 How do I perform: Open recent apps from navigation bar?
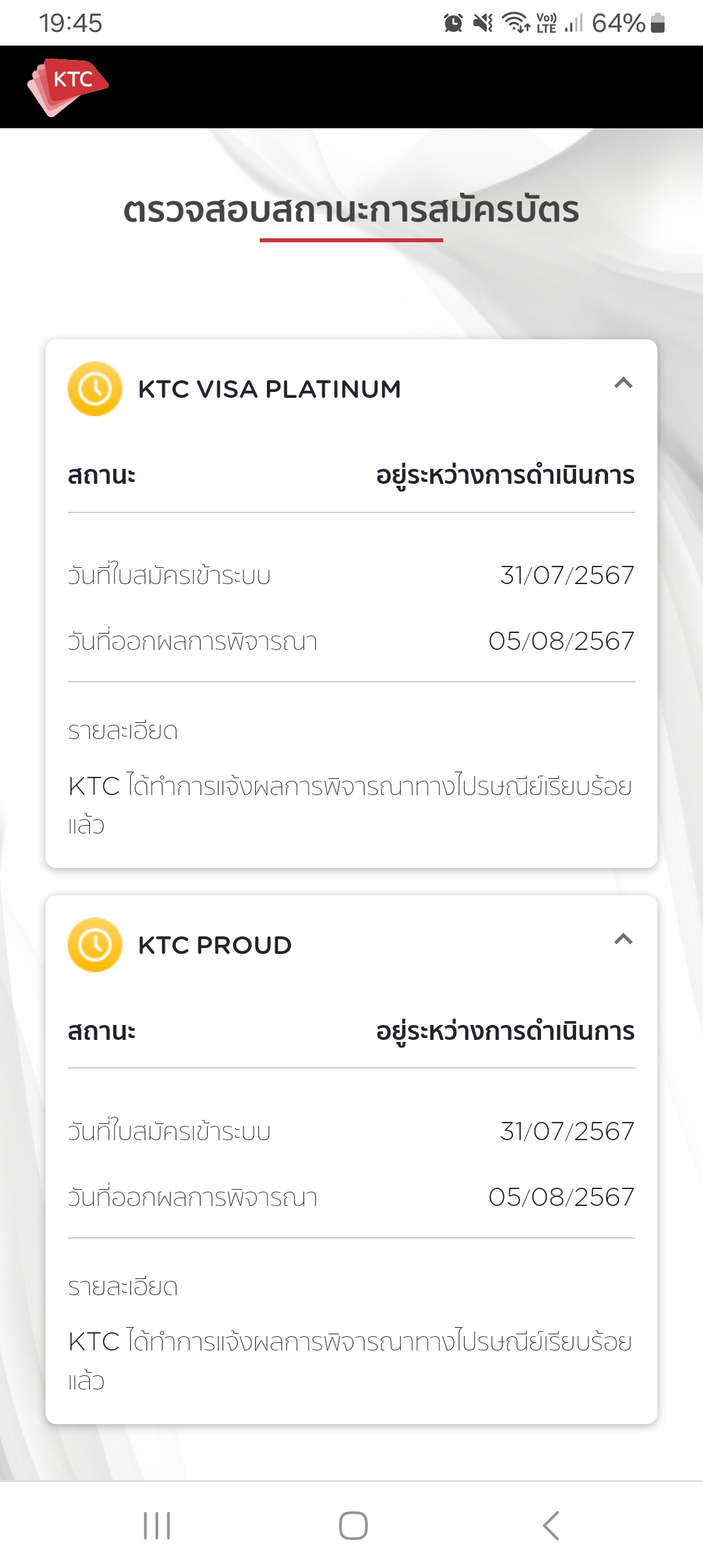157,1525
